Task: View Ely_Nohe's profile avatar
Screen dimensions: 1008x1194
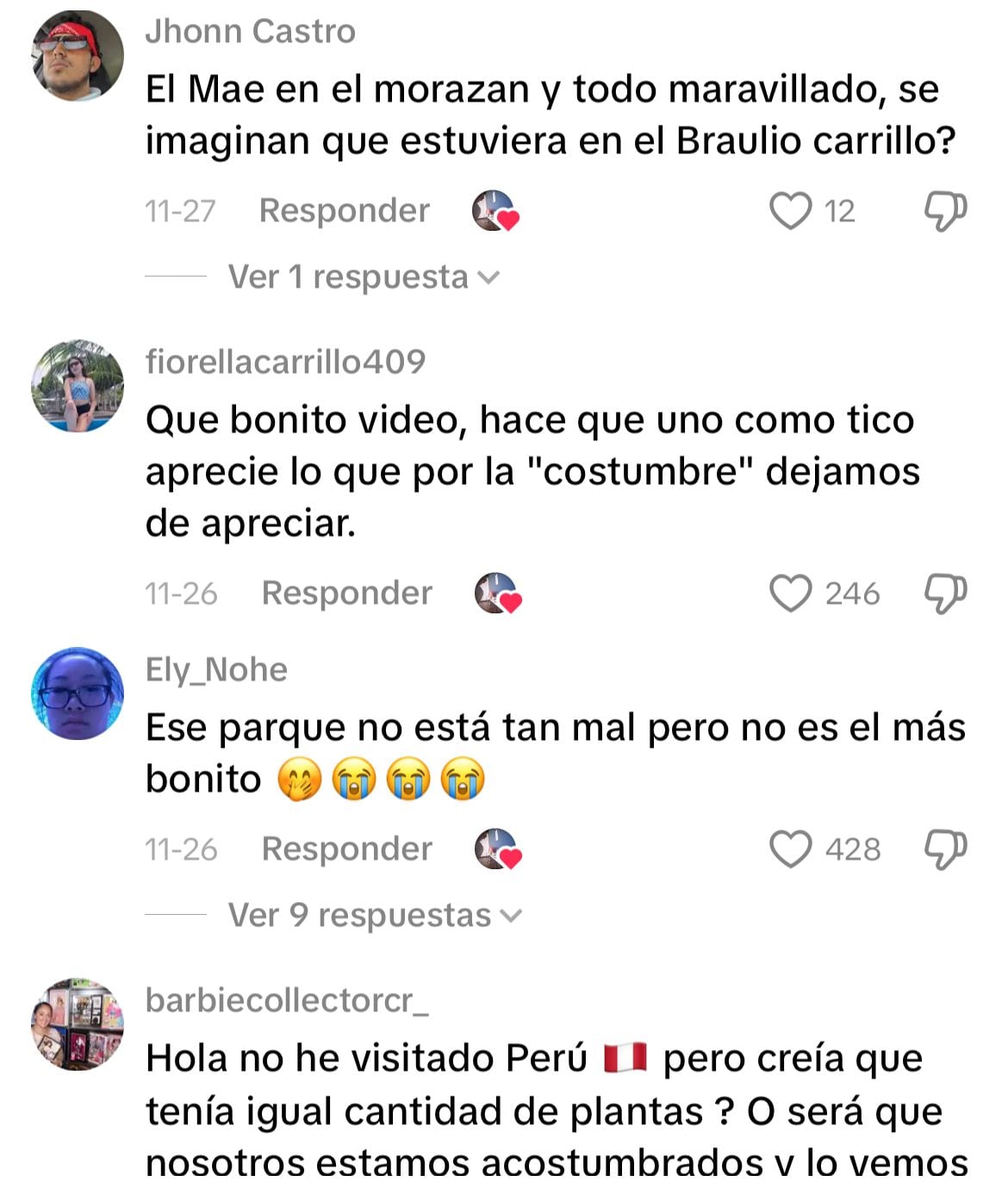Action: [x=78, y=693]
